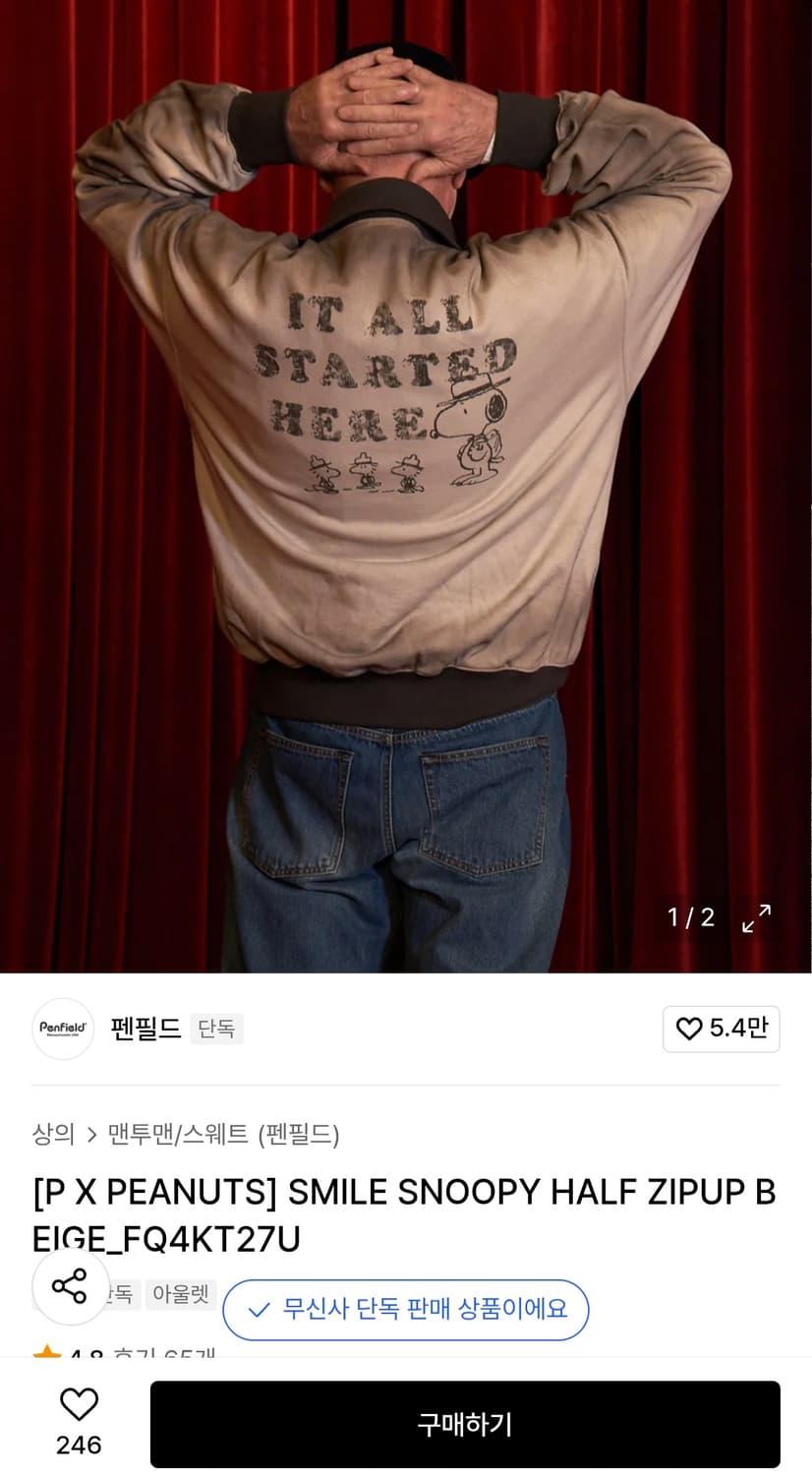Image resolution: width=812 pixels, height=1475 pixels.
Task: Click the heart icon showing 5.4만
Action: tap(722, 1029)
